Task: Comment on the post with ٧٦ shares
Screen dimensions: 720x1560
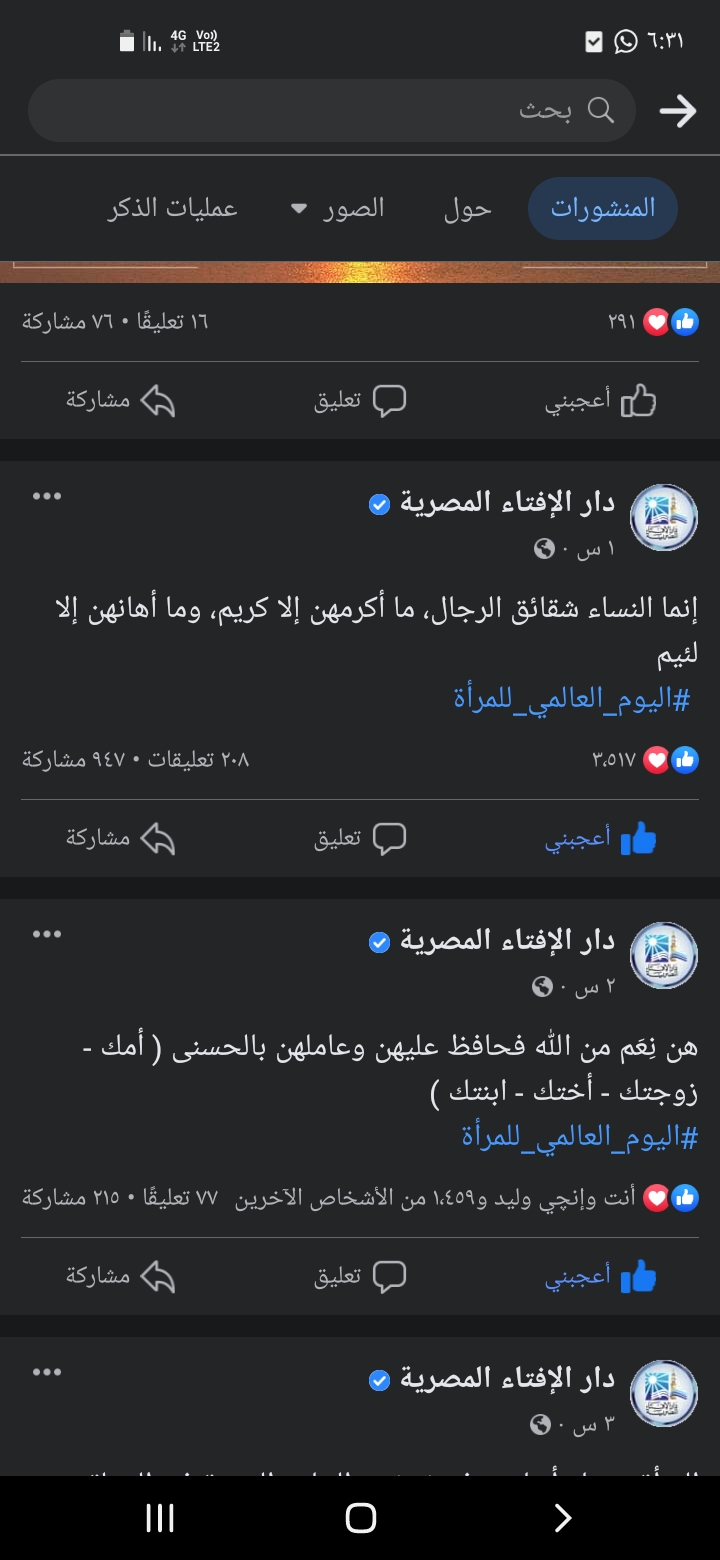Action: point(360,402)
